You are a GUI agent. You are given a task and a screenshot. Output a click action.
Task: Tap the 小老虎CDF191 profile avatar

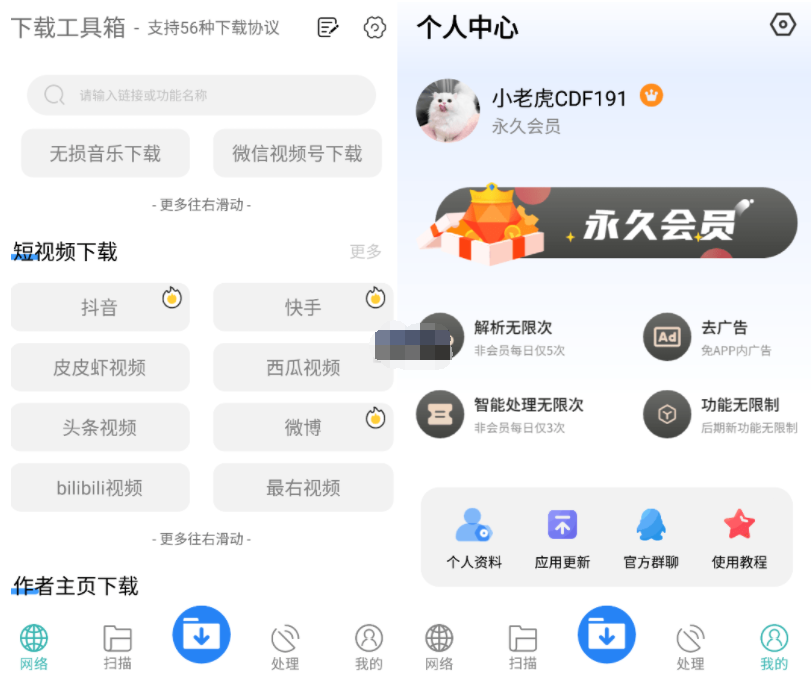[448, 111]
